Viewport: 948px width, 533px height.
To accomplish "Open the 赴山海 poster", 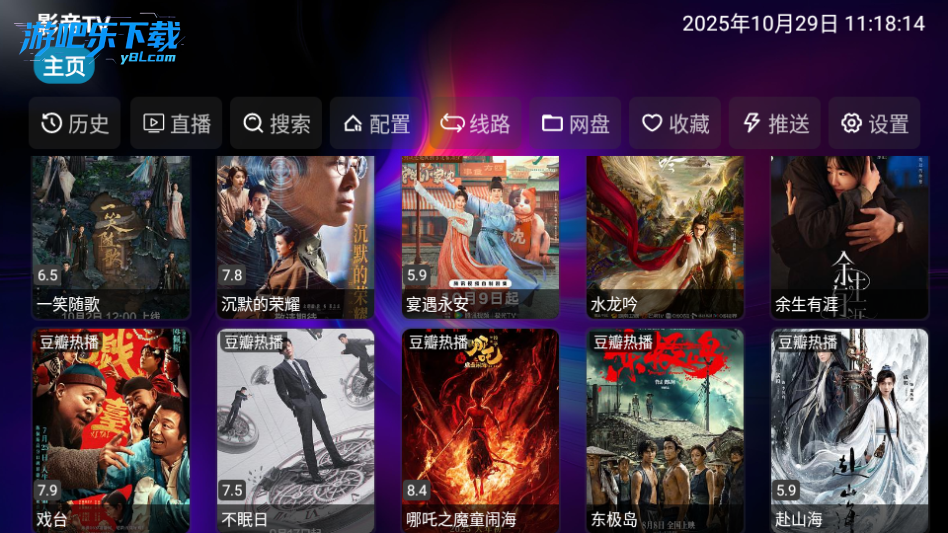I will [849, 430].
